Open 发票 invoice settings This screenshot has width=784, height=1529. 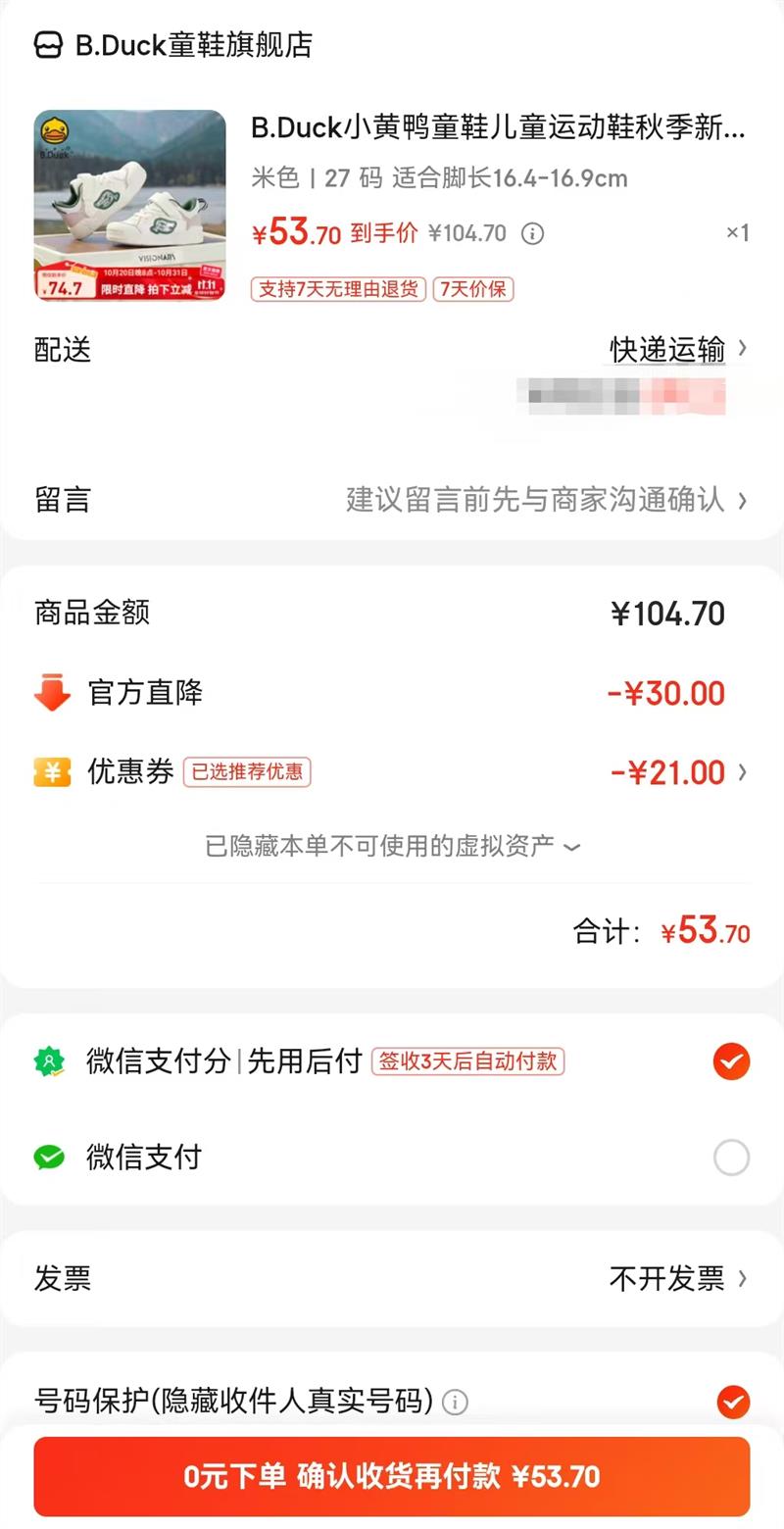[x=678, y=1278]
